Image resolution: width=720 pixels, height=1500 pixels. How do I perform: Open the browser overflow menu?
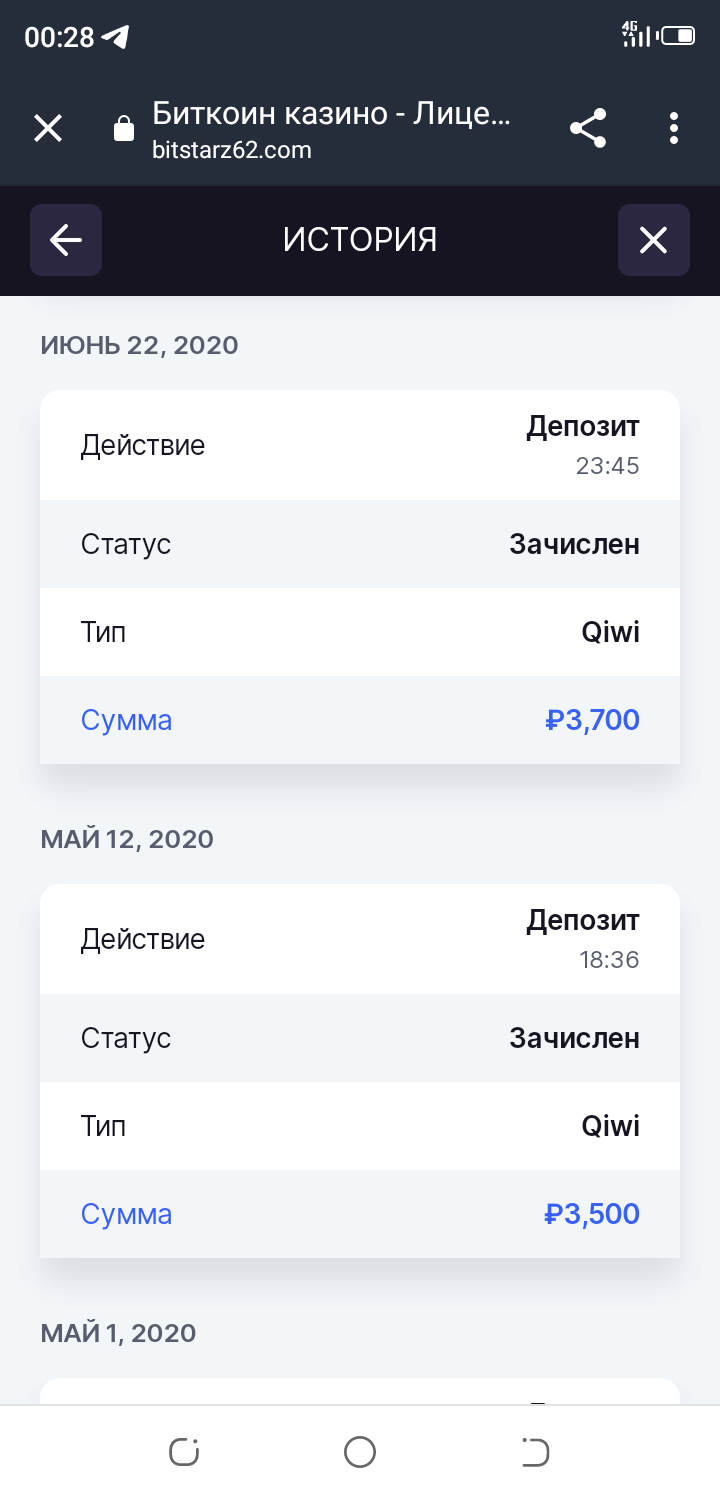pyautogui.click(x=674, y=128)
